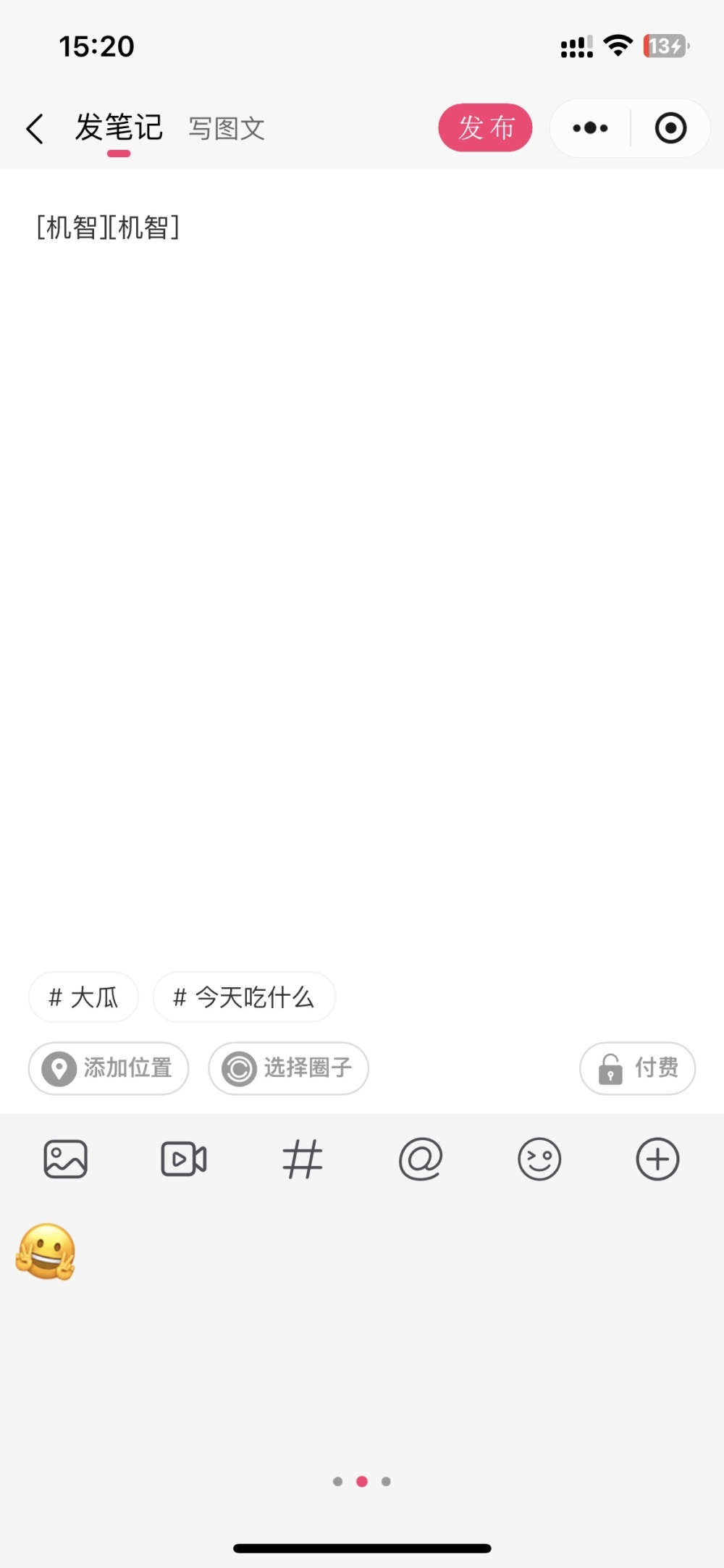
Task: Open more options with the plus icon
Action: [657, 1159]
